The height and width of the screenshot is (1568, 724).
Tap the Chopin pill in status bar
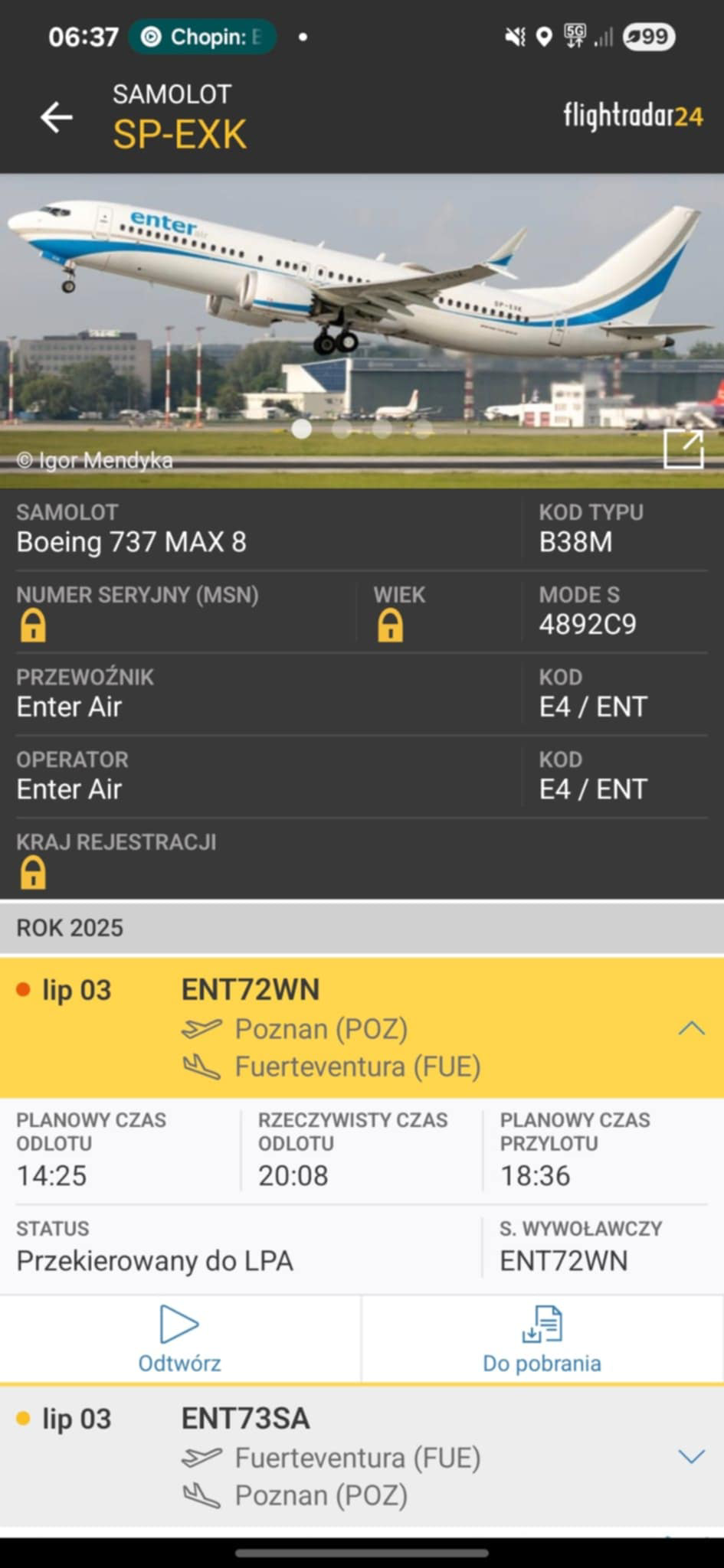(x=202, y=37)
